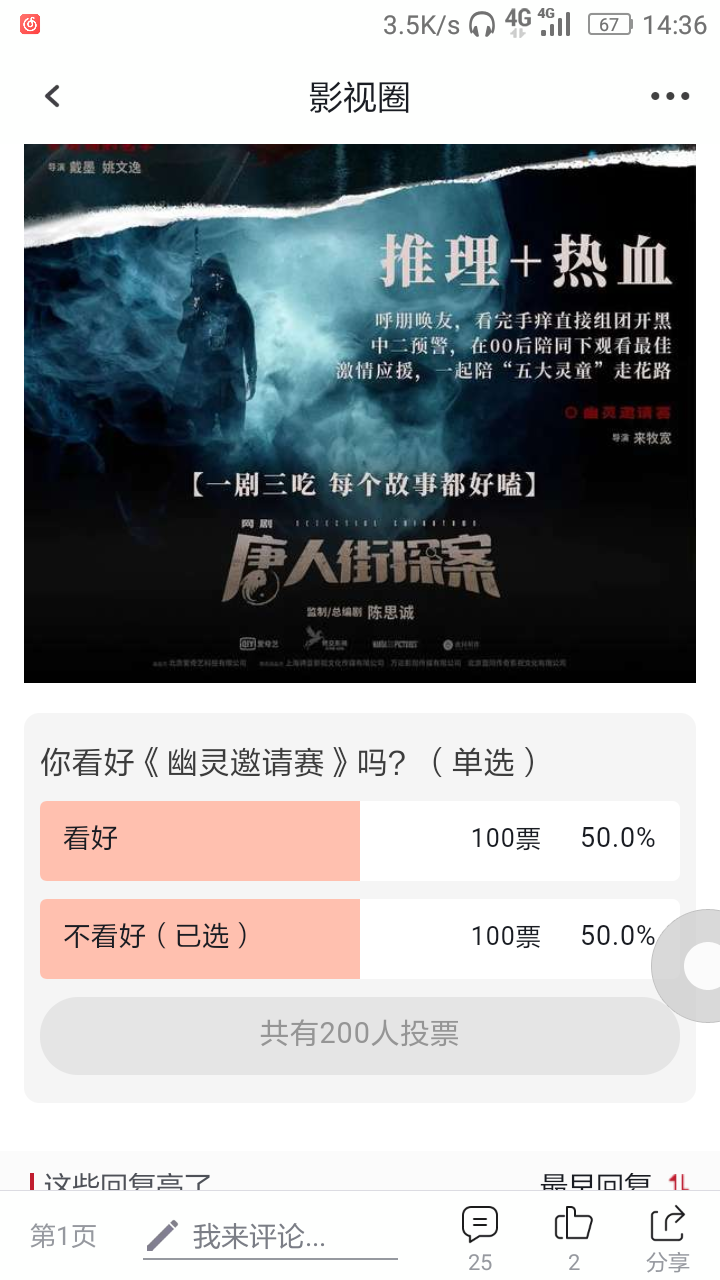Open the 第1页 page selector

(x=63, y=1236)
